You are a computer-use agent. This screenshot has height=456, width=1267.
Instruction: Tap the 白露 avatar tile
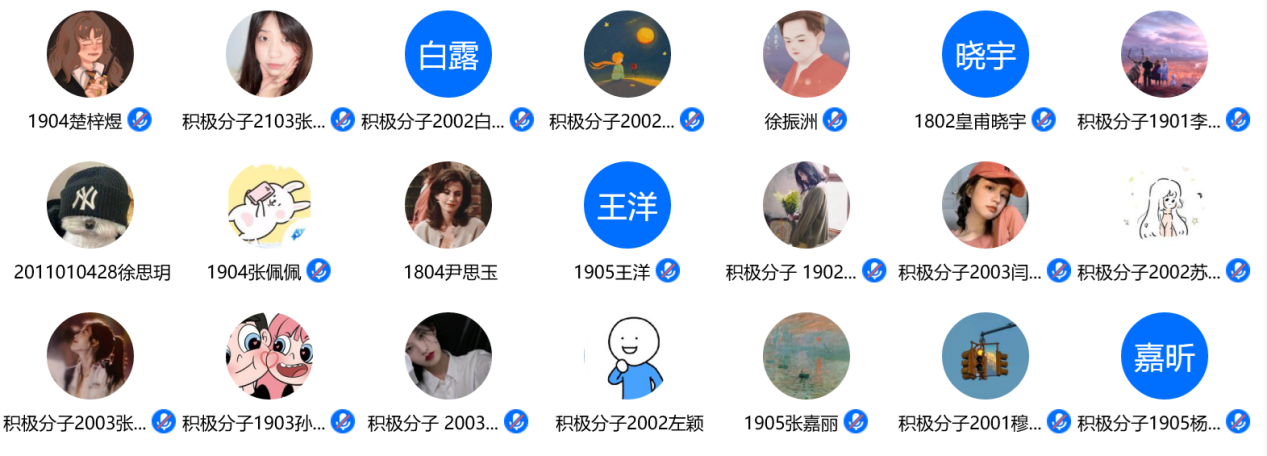448,54
